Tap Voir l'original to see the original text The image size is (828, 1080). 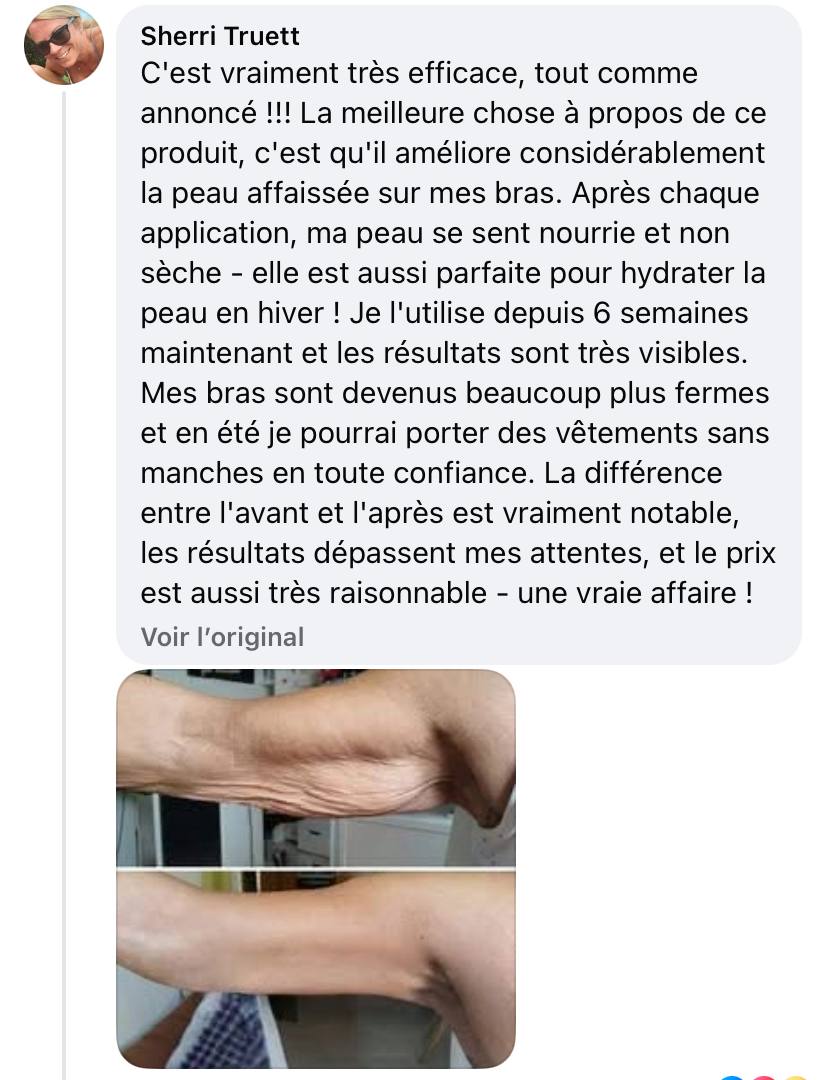pyautogui.click(x=222, y=636)
